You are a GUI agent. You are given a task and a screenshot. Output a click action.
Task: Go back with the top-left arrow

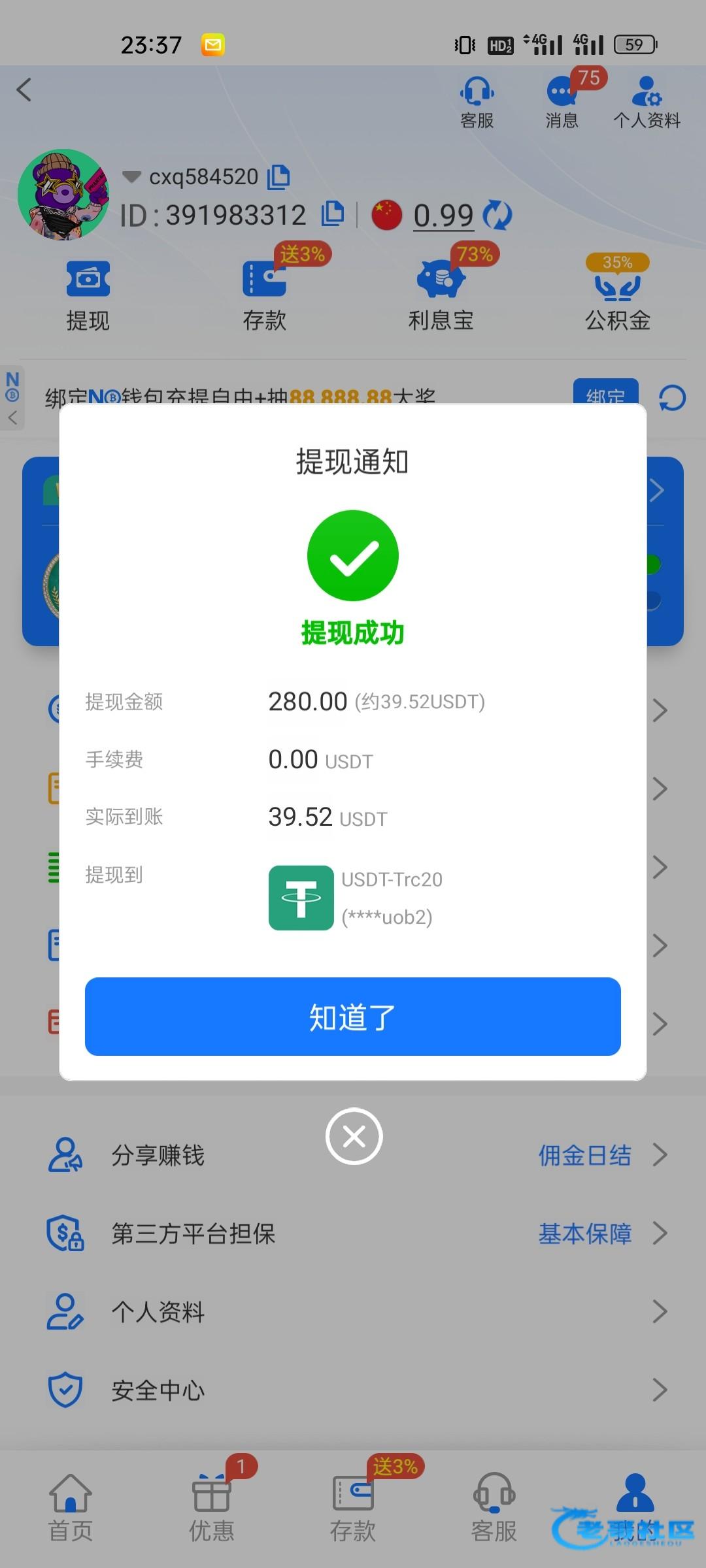[x=24, y=90]
